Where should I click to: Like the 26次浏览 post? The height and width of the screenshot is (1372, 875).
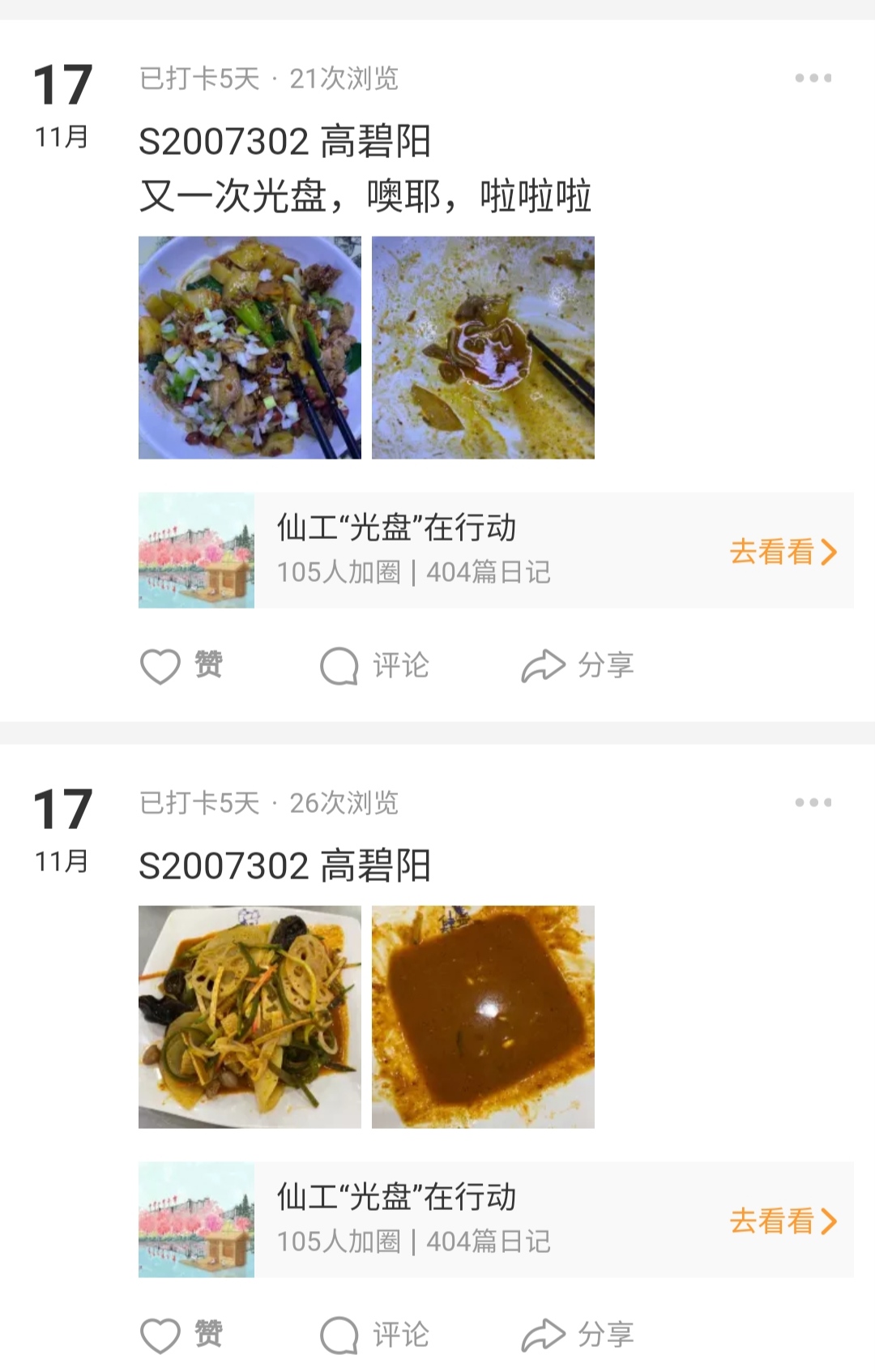[x=181, y=1335]
